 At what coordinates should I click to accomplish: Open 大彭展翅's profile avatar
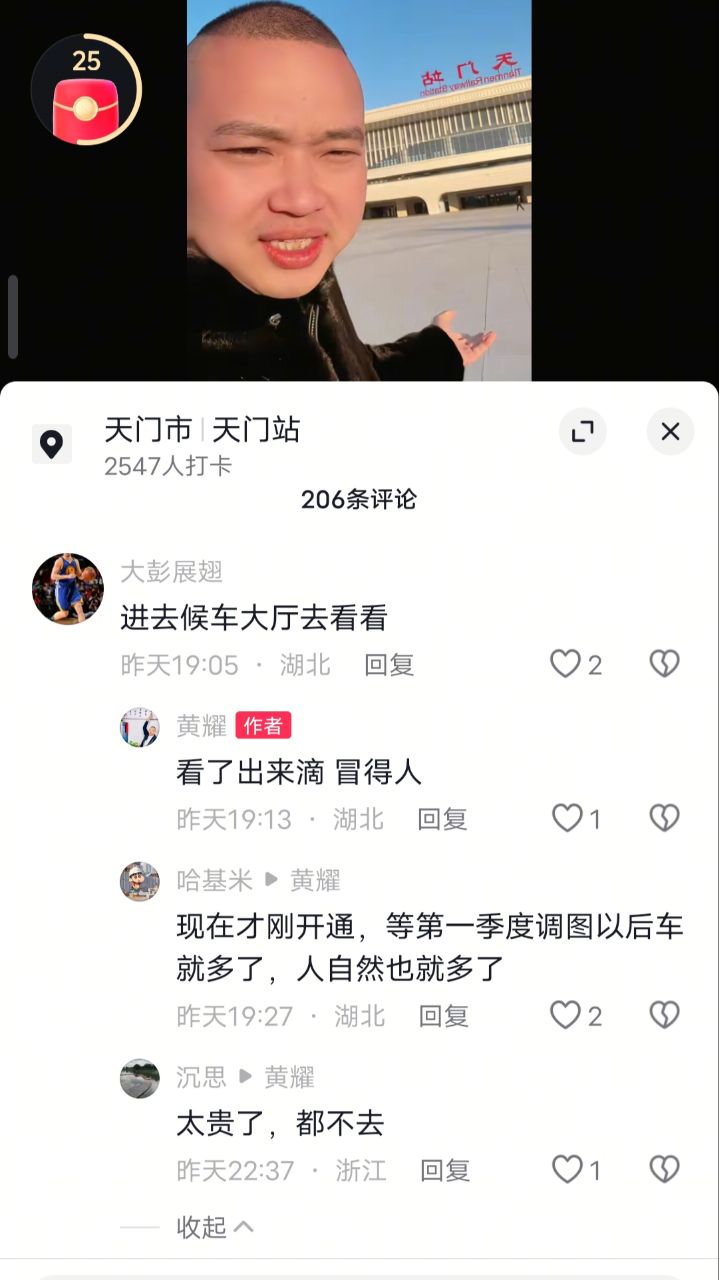68,589
